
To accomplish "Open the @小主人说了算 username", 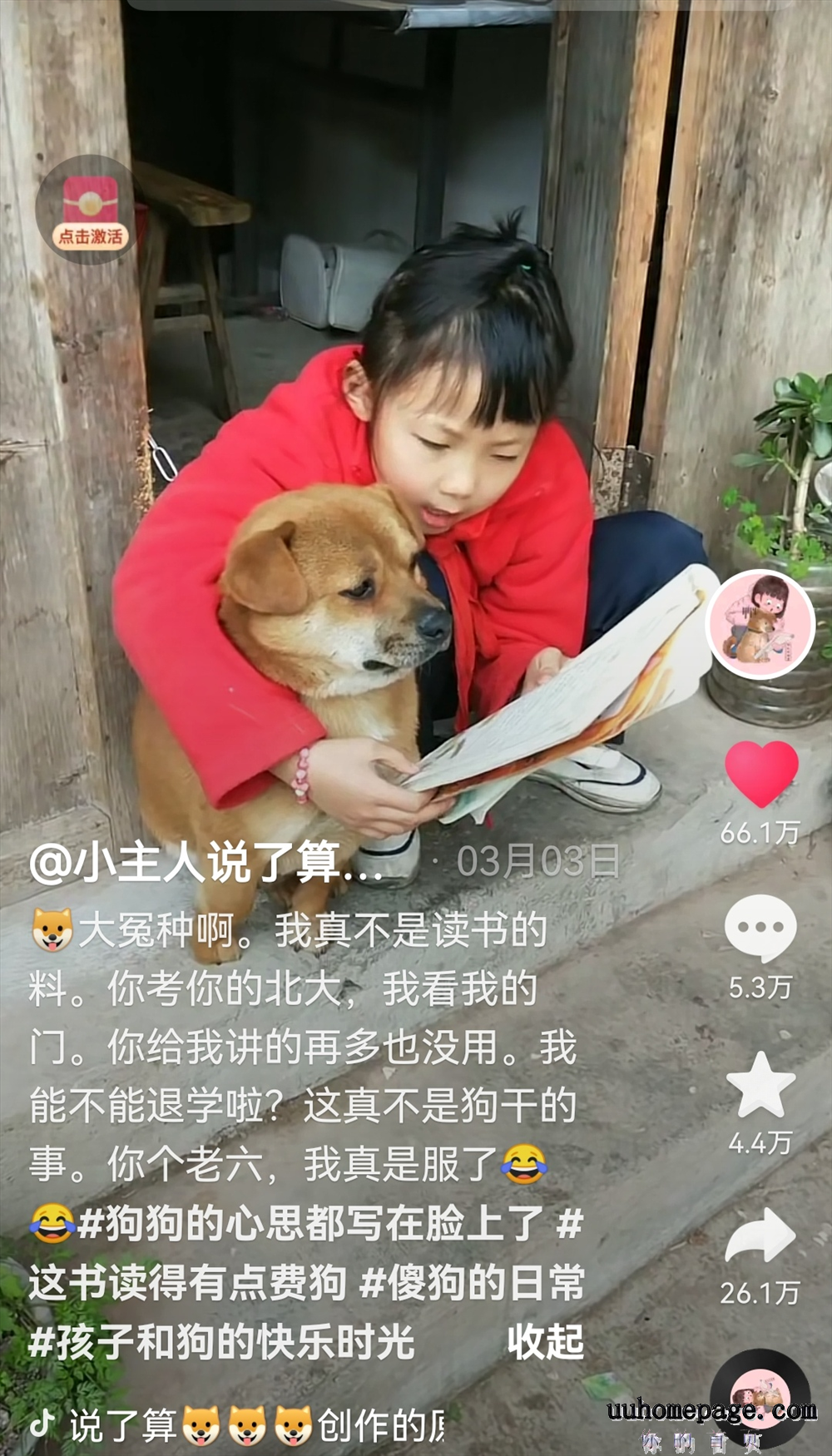I will [206, 863].
